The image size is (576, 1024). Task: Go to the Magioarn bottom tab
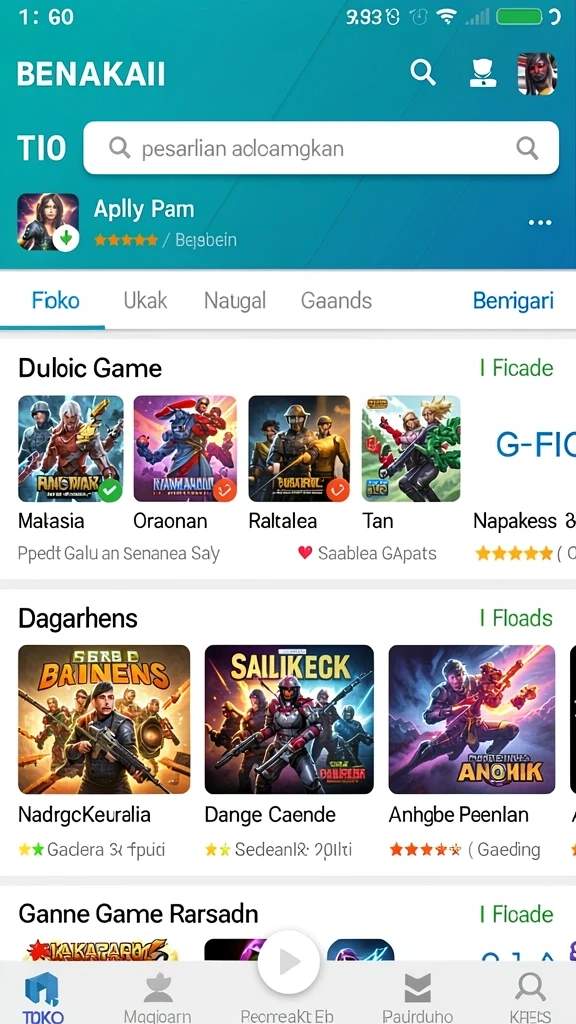point(157,997)
